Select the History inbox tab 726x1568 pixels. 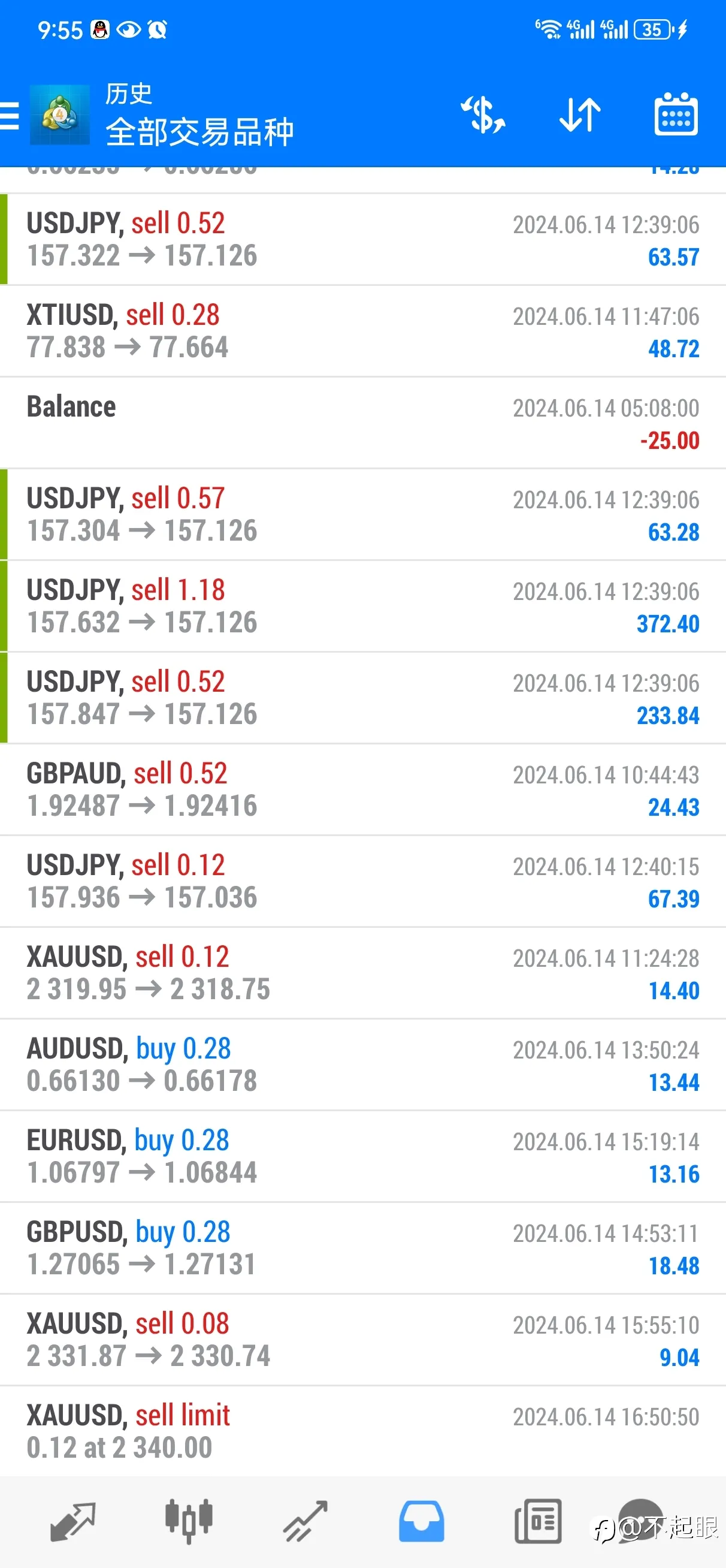(x=421, y=1521)
